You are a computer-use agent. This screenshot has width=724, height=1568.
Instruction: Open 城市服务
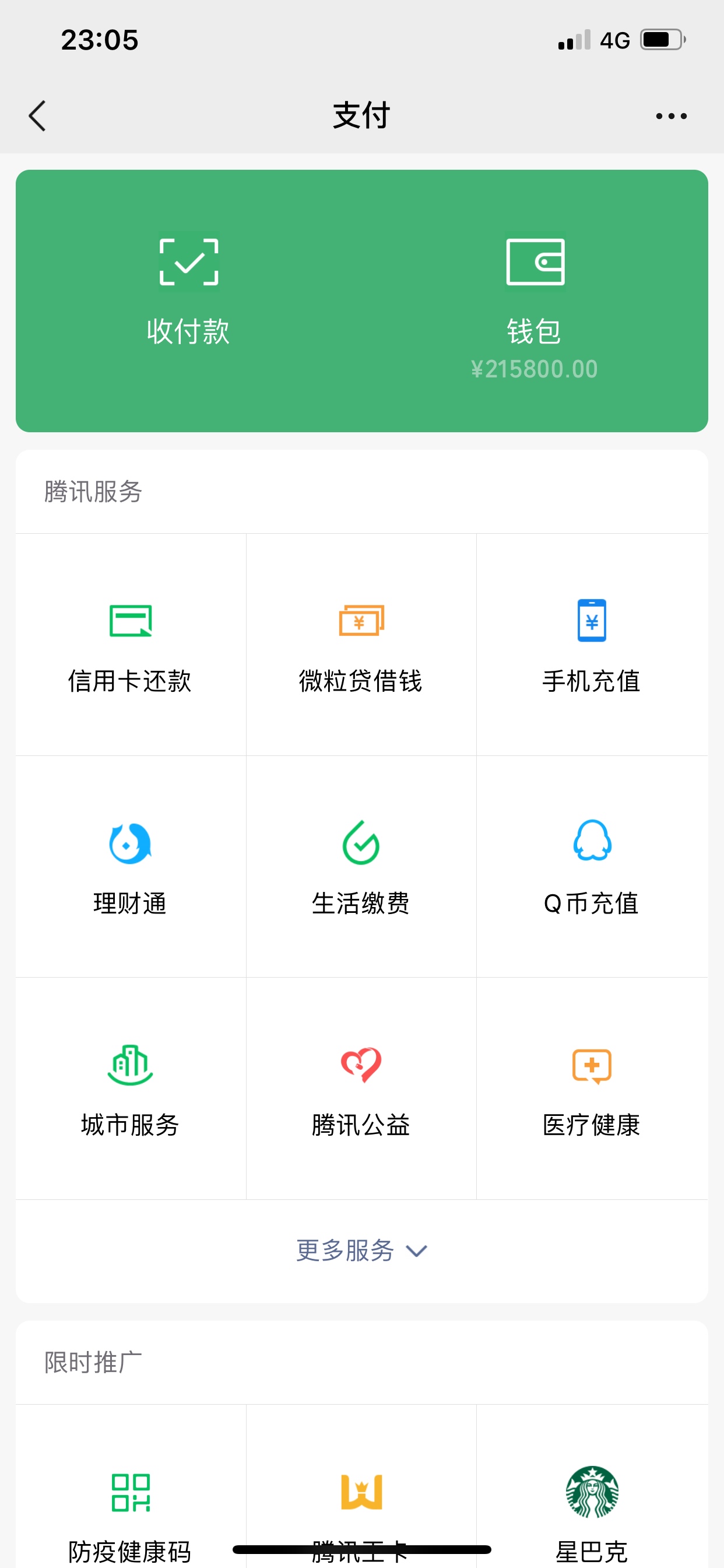(x=130, y=1088)
